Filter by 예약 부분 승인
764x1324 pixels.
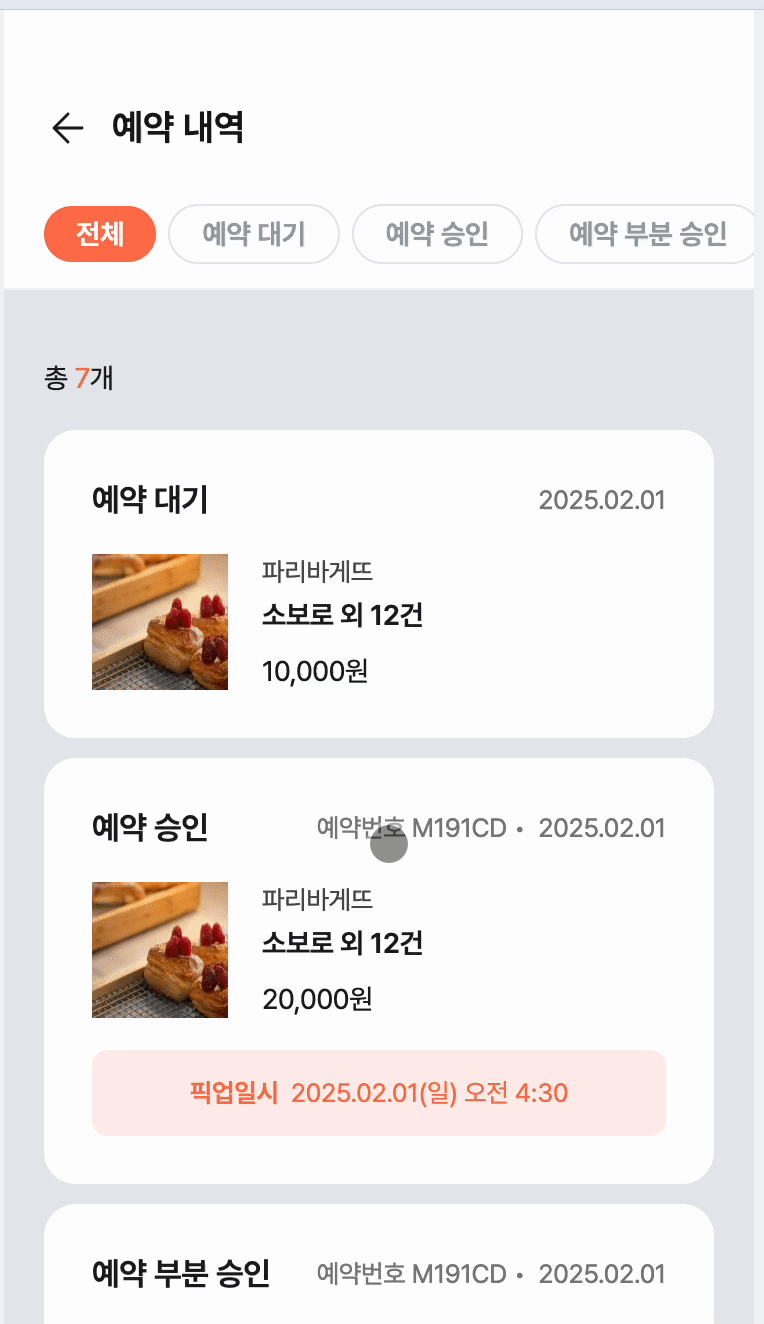click(647, 234)
